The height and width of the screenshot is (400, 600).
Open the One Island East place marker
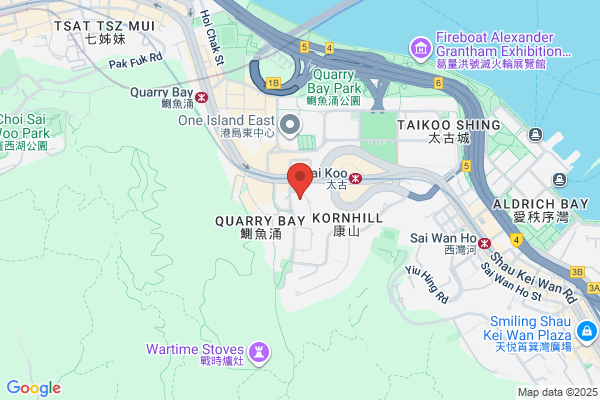coord(290,126)
